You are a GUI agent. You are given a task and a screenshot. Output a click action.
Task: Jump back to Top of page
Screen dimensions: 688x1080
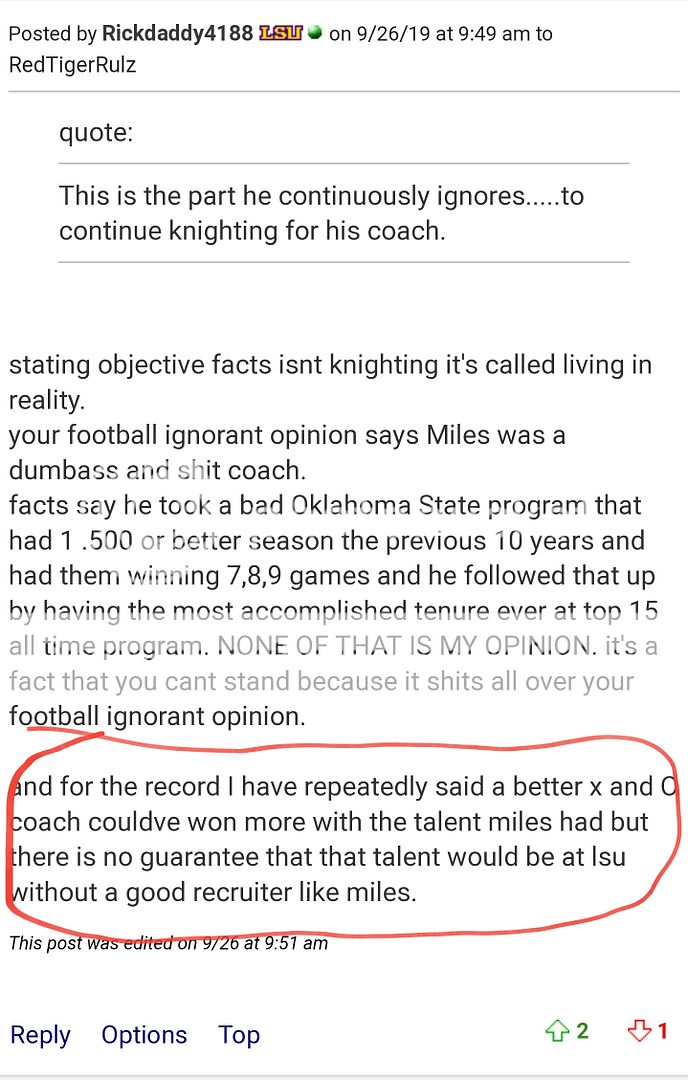[x=239, y=1035]
